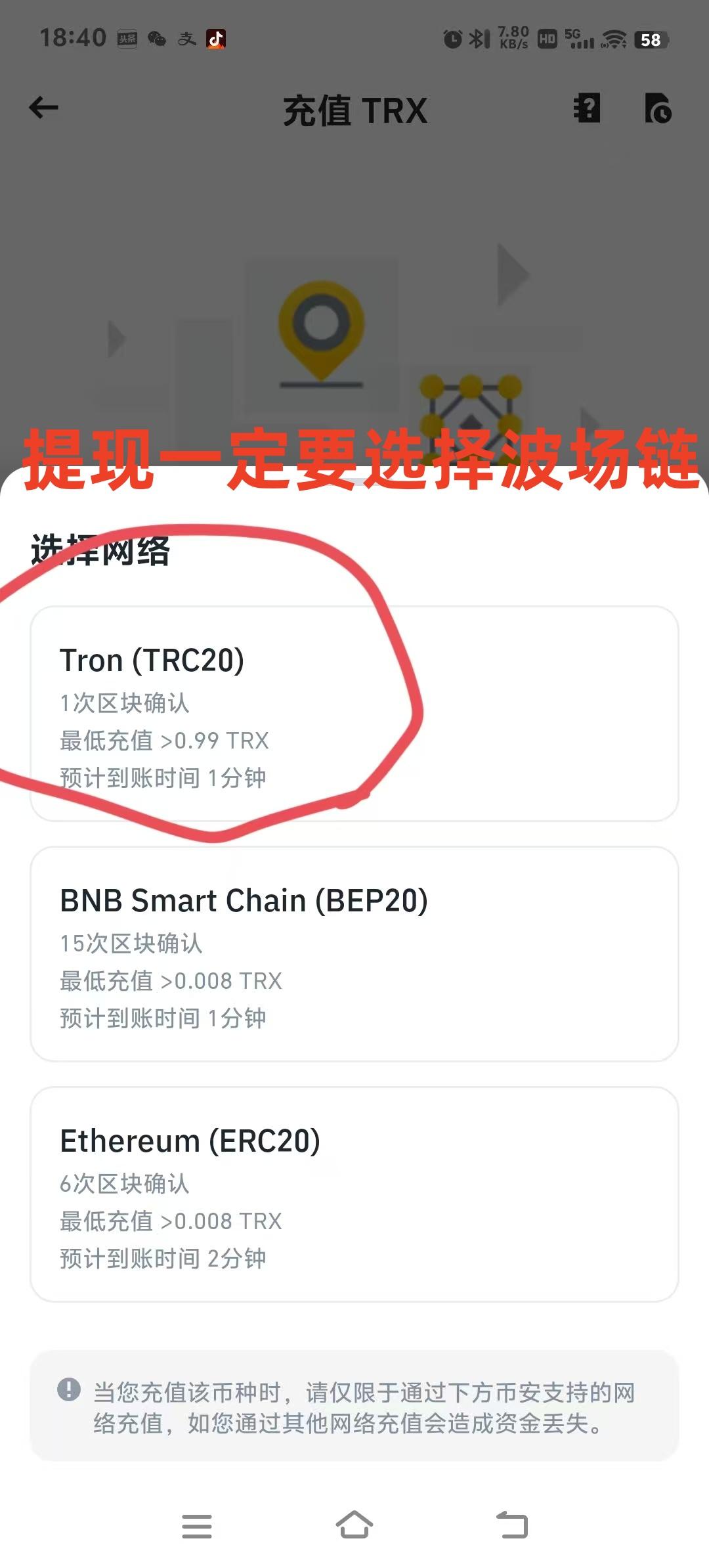
Task: Select the Tron (TRC20) network
Action: 354,714
